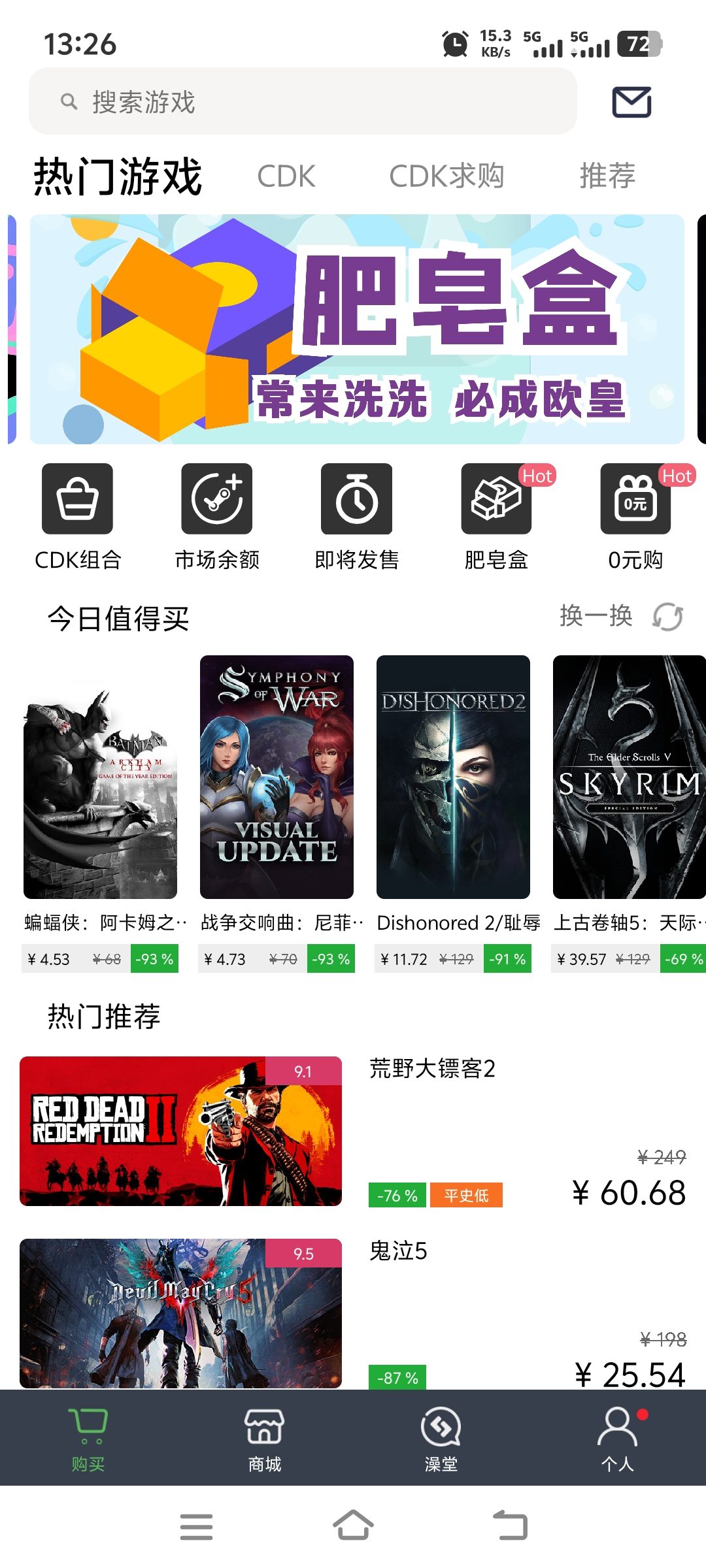
Task: View 即将发售 upcoming releases
Action: click(x=356, y=516)
